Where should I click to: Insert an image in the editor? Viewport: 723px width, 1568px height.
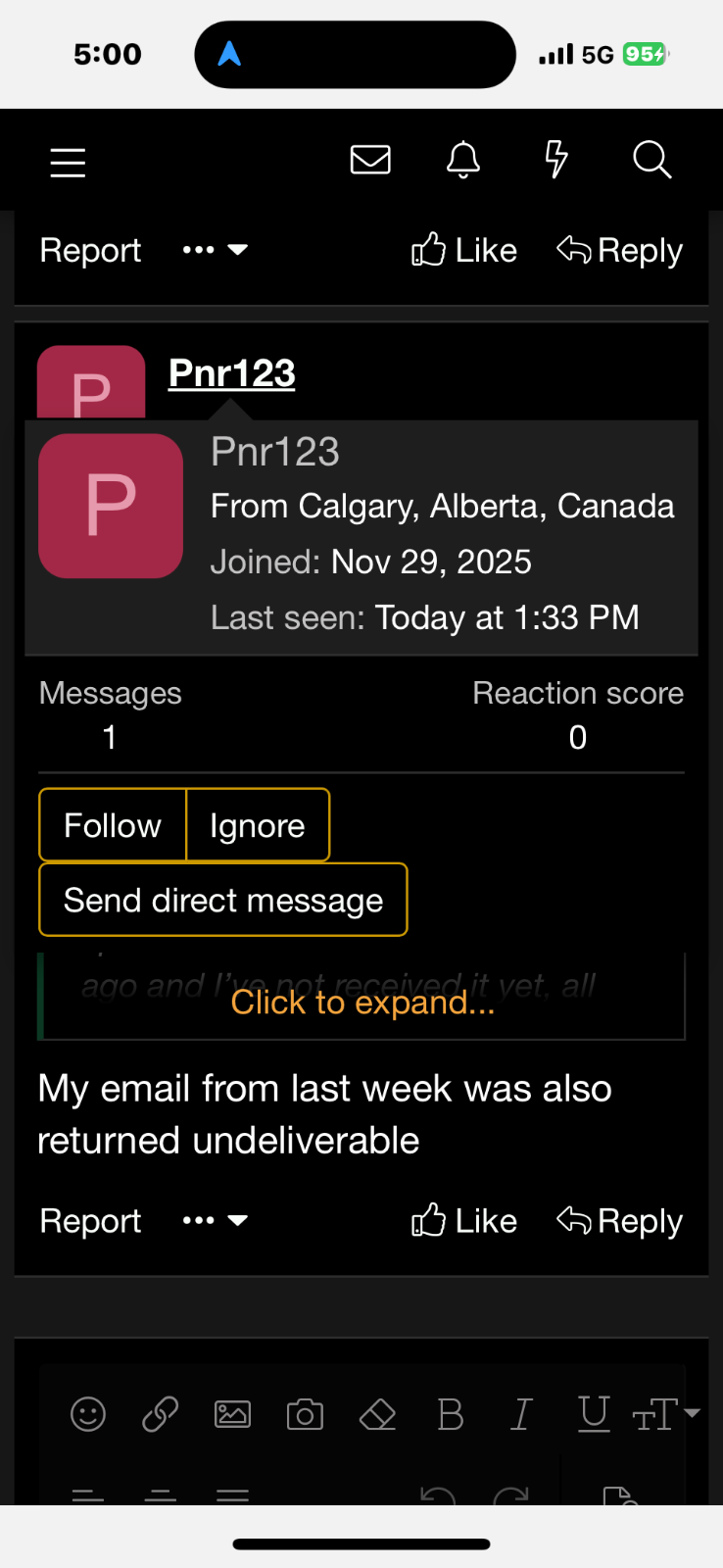[232, 1414]
